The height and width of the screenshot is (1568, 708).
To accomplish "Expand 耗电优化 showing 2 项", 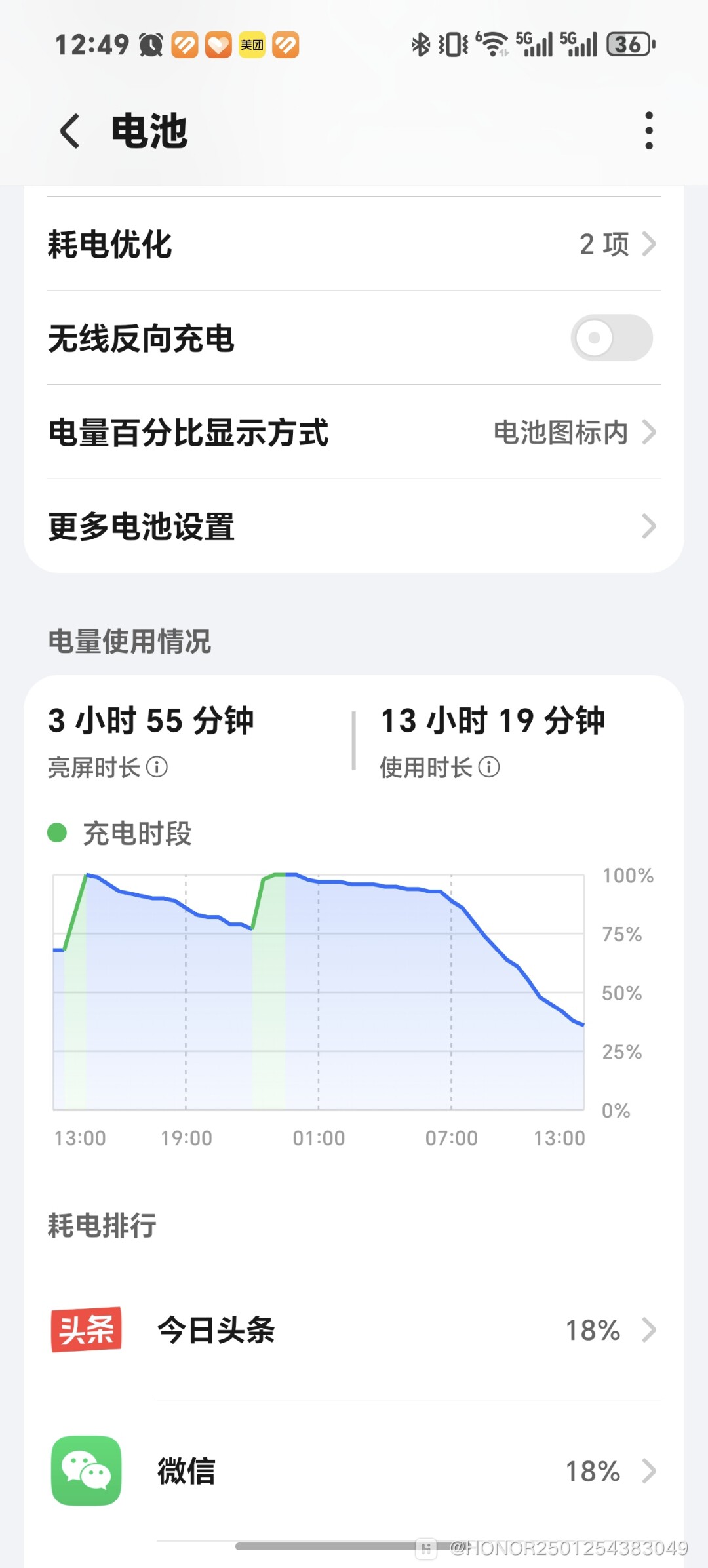I will click(354, 244).
